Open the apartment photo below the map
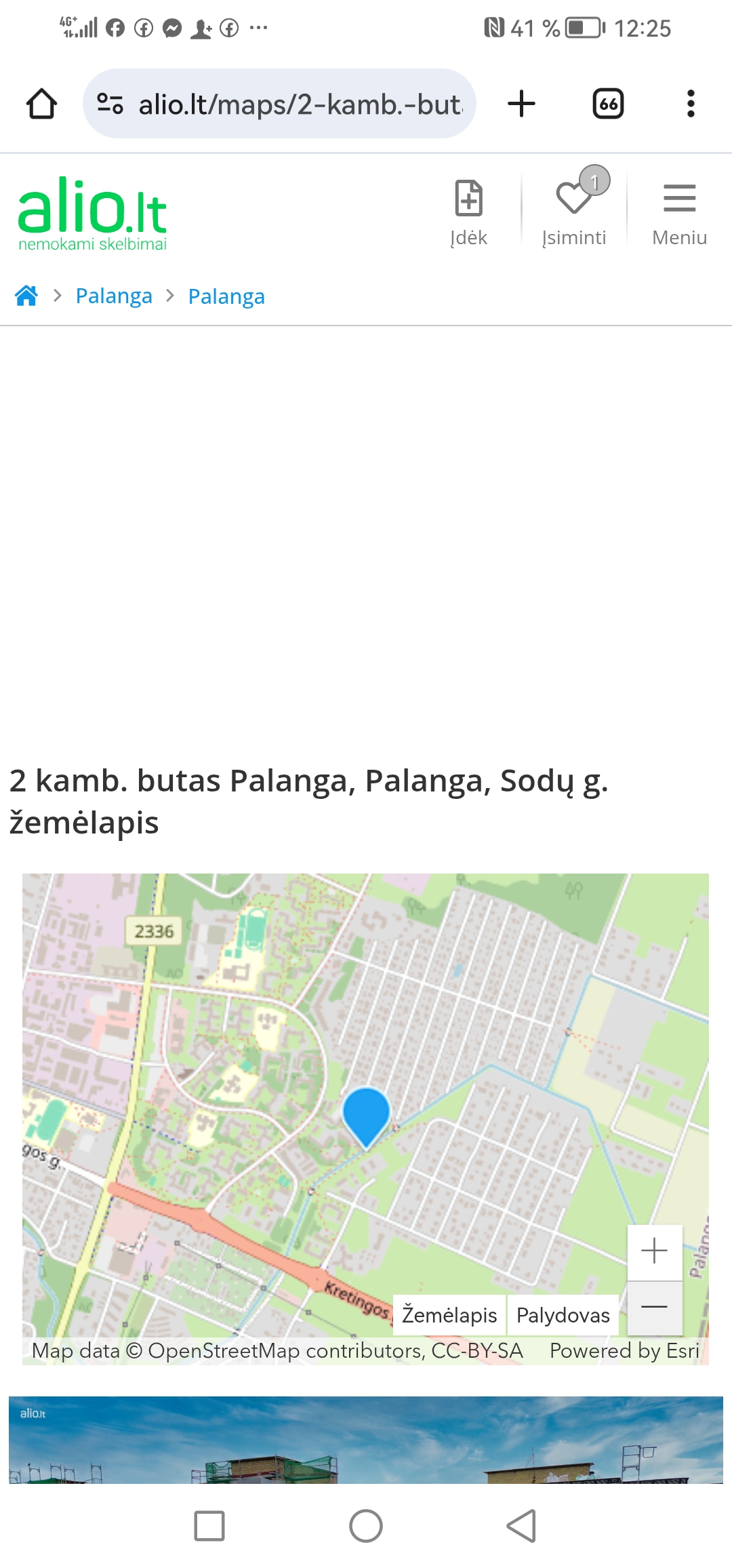This screenshot has height=1568, width=732. coord(366,1440)
